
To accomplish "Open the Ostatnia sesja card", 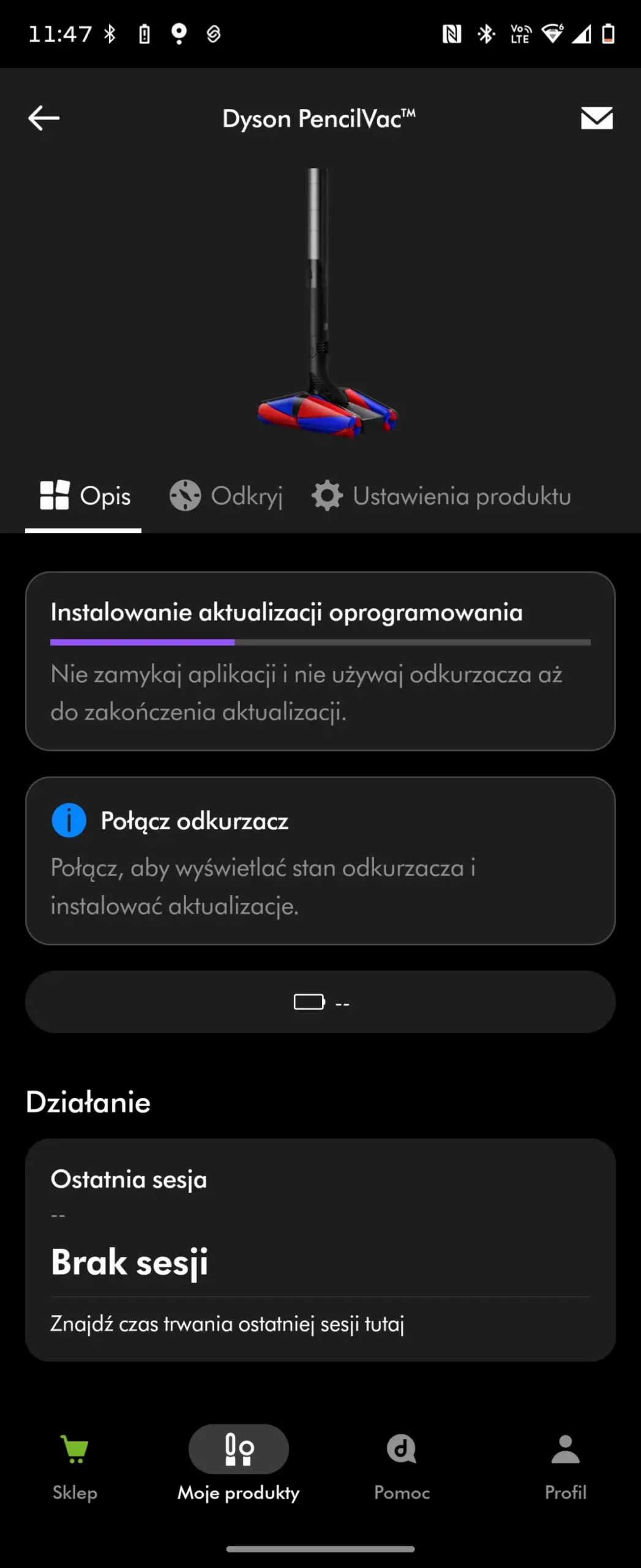I will (x=320, y=1249).
